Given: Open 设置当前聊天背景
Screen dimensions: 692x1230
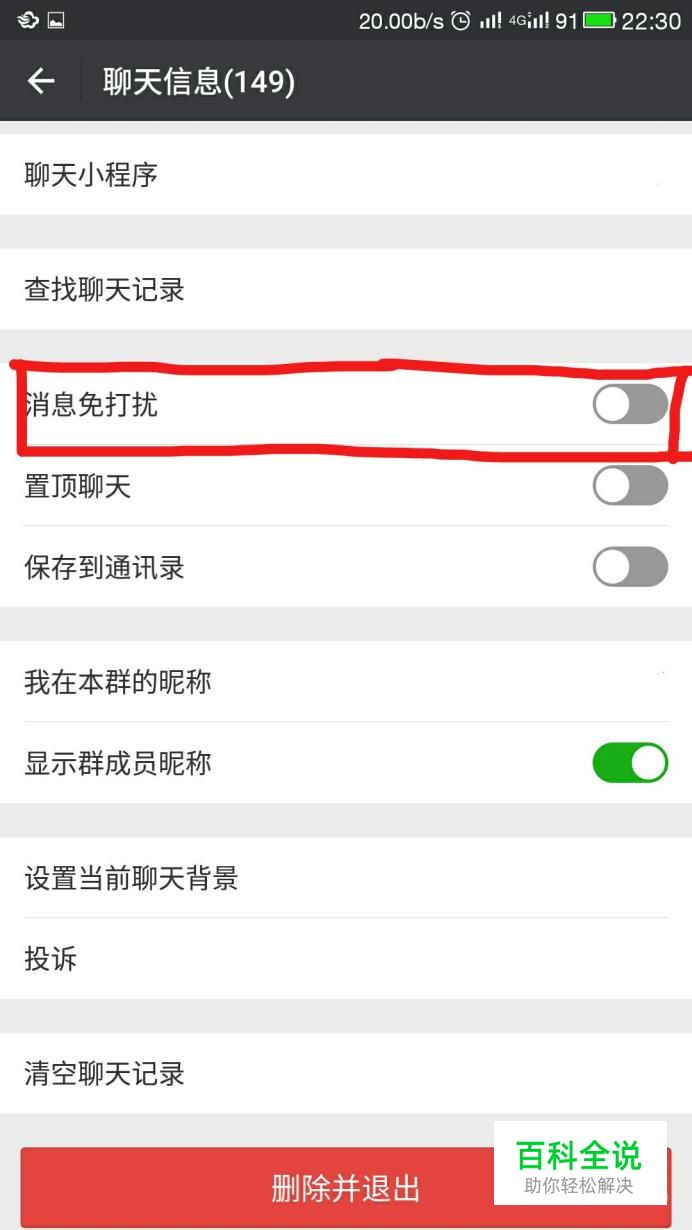Looking at the screenshot, I should [x=345, y=878].
